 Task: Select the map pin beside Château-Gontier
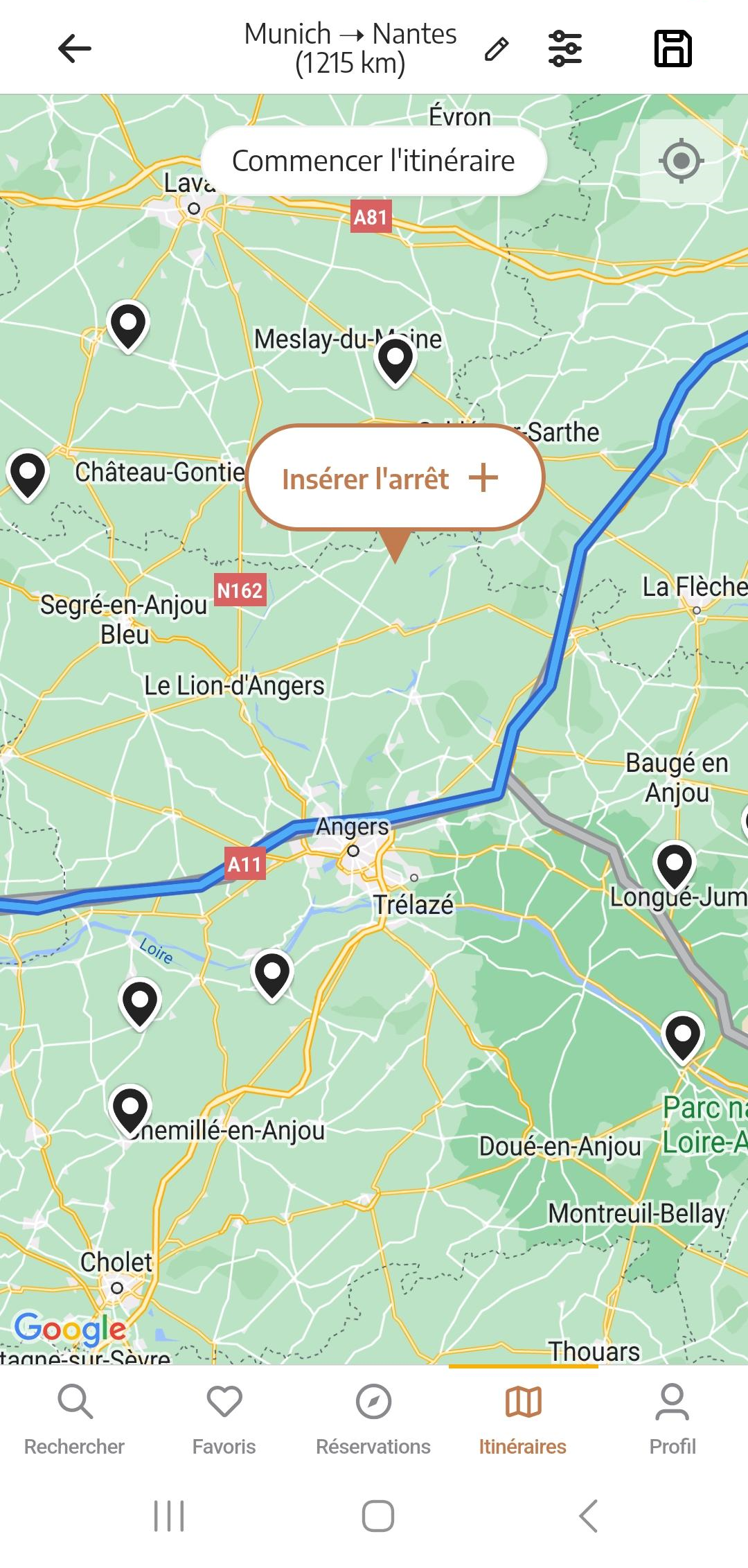tap(28, 473)
